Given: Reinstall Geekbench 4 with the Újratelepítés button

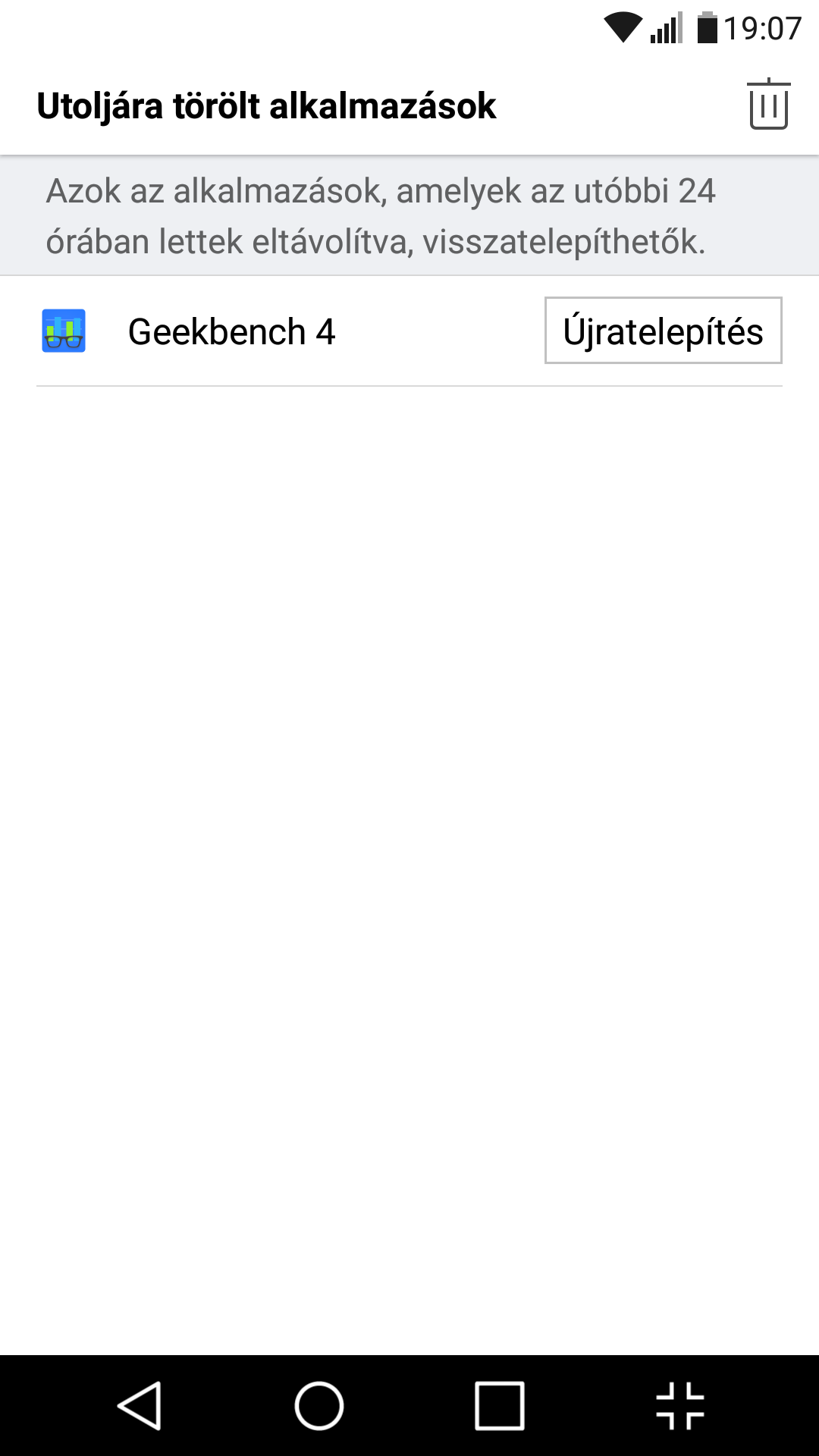Looking at the screenshot, I should (x=663, y=331).
